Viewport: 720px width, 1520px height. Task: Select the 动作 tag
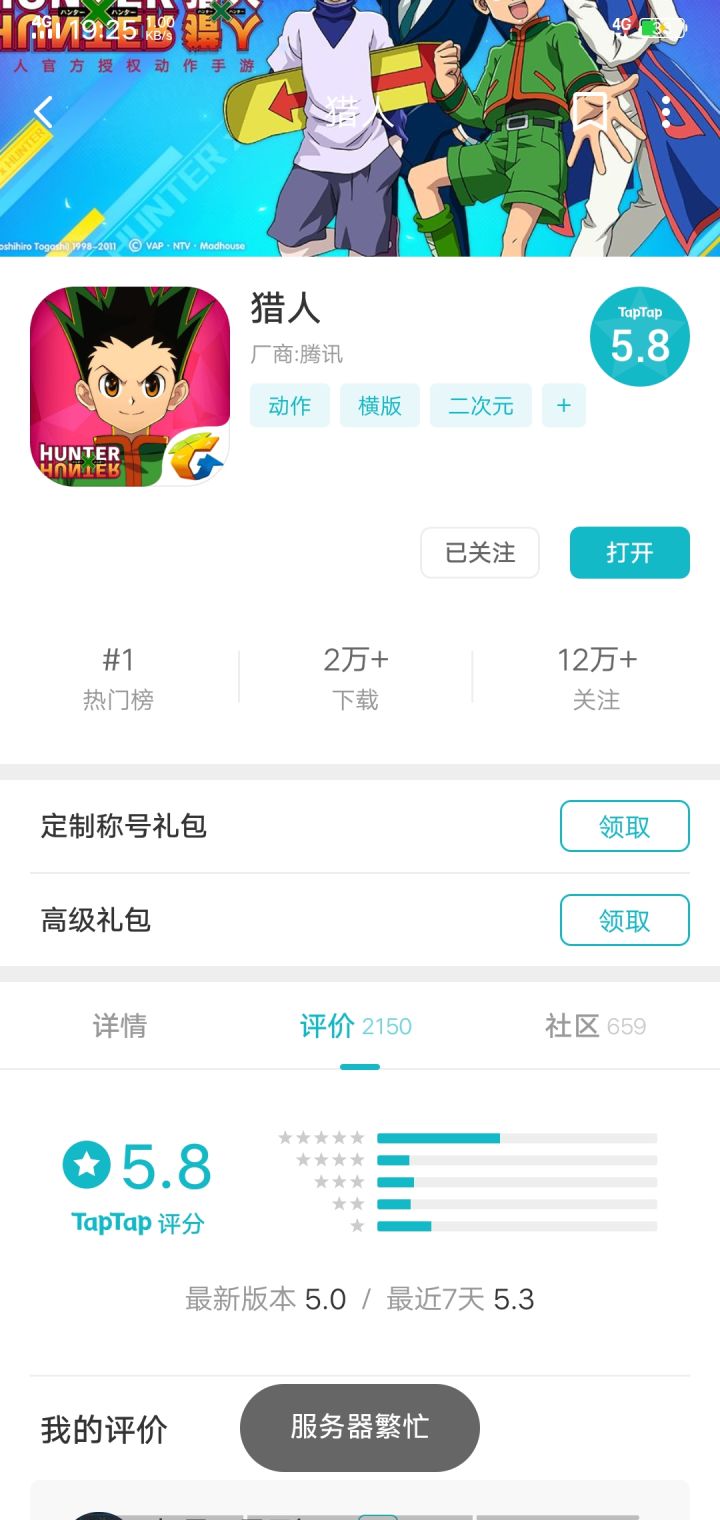289,405
